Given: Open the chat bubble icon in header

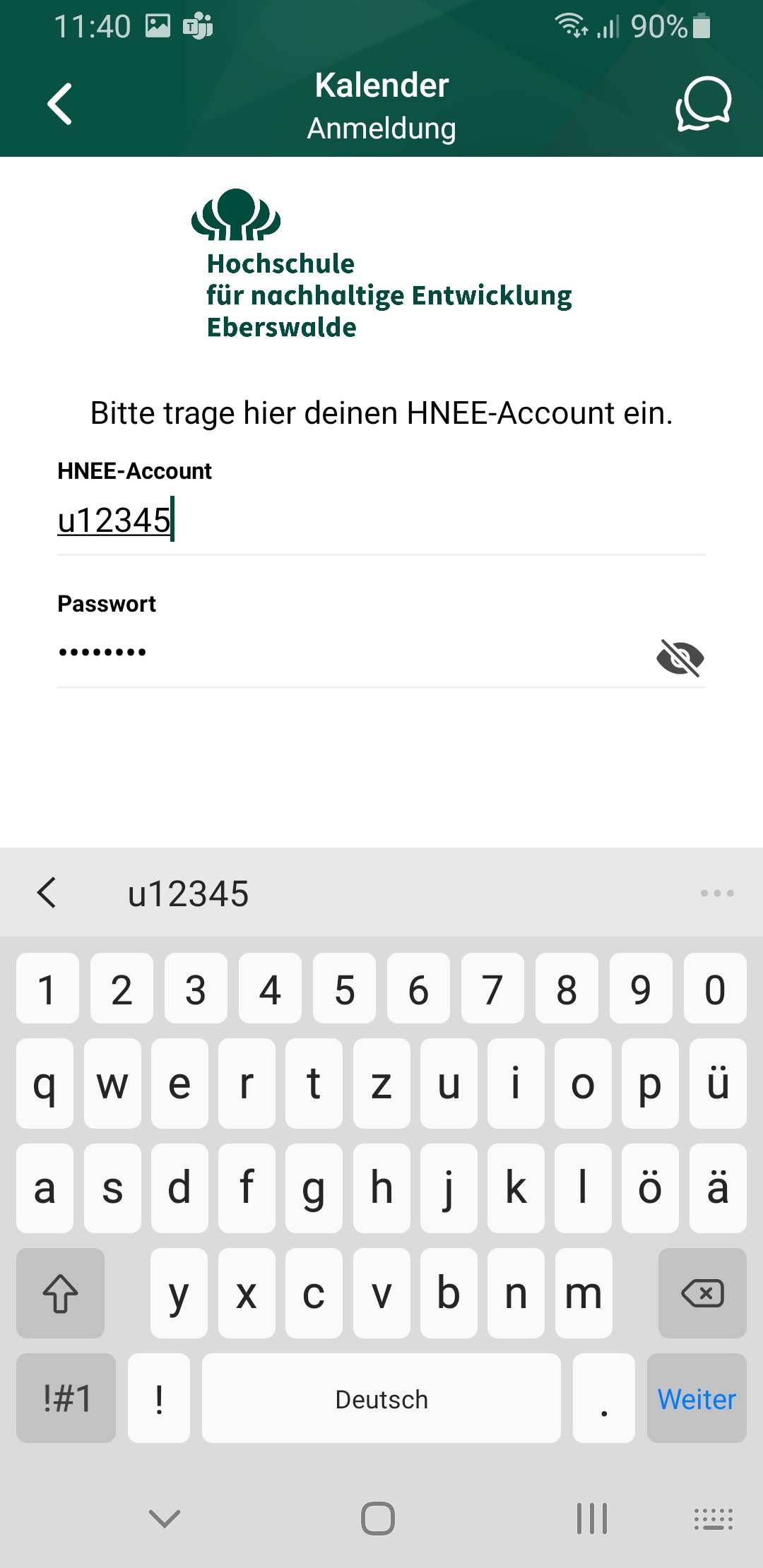Looking at the screenshot, I should (x=703, y=104).
